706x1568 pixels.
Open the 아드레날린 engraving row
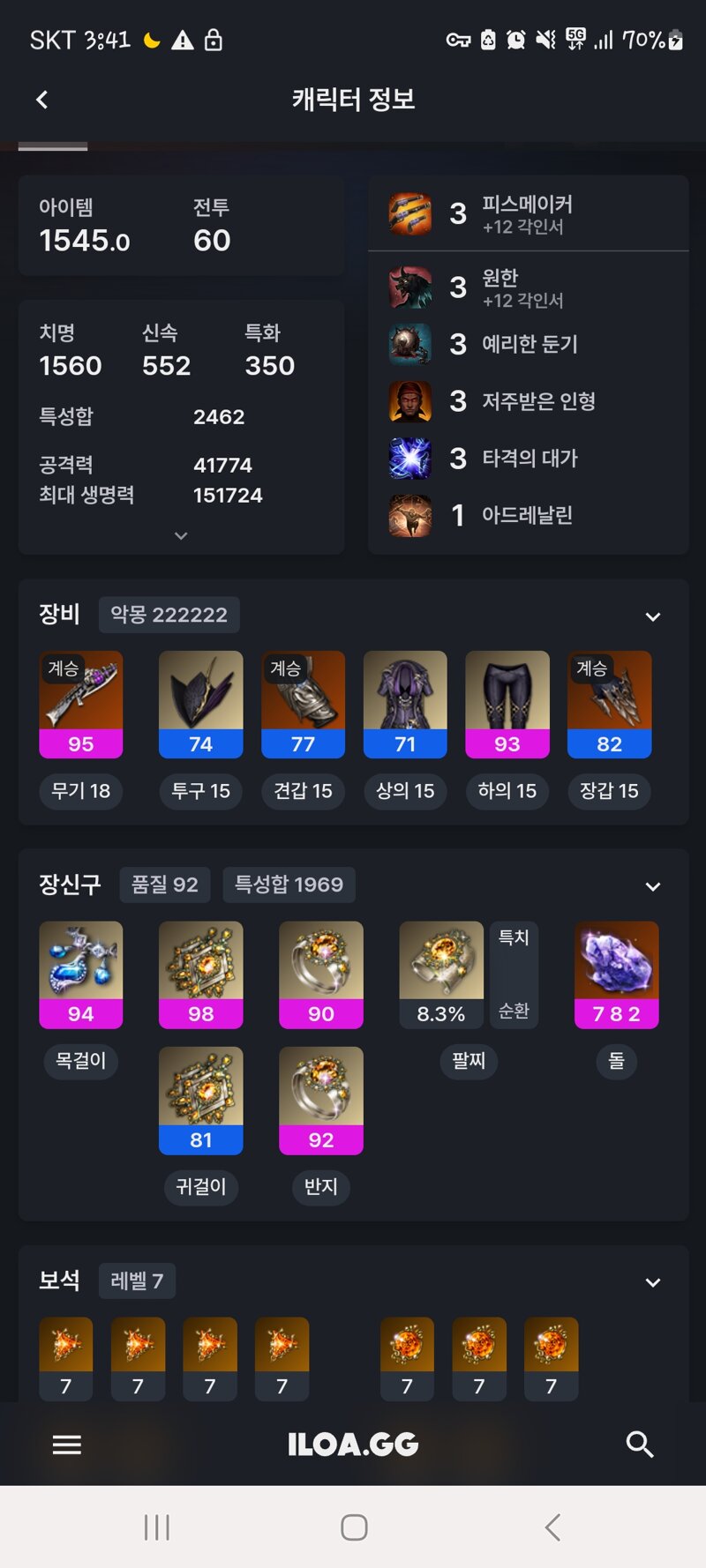coord(528,515)
